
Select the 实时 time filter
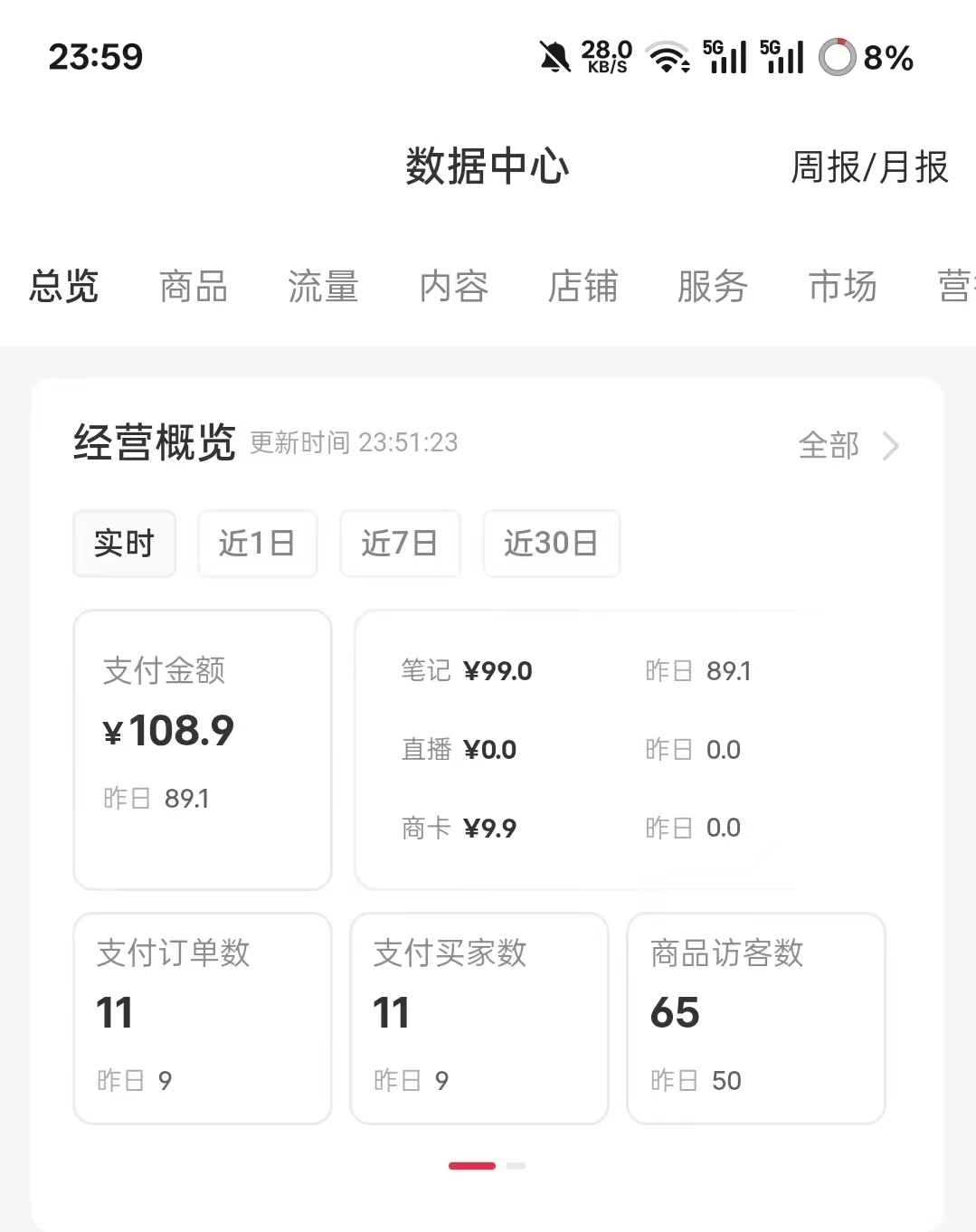click(124, 544)
